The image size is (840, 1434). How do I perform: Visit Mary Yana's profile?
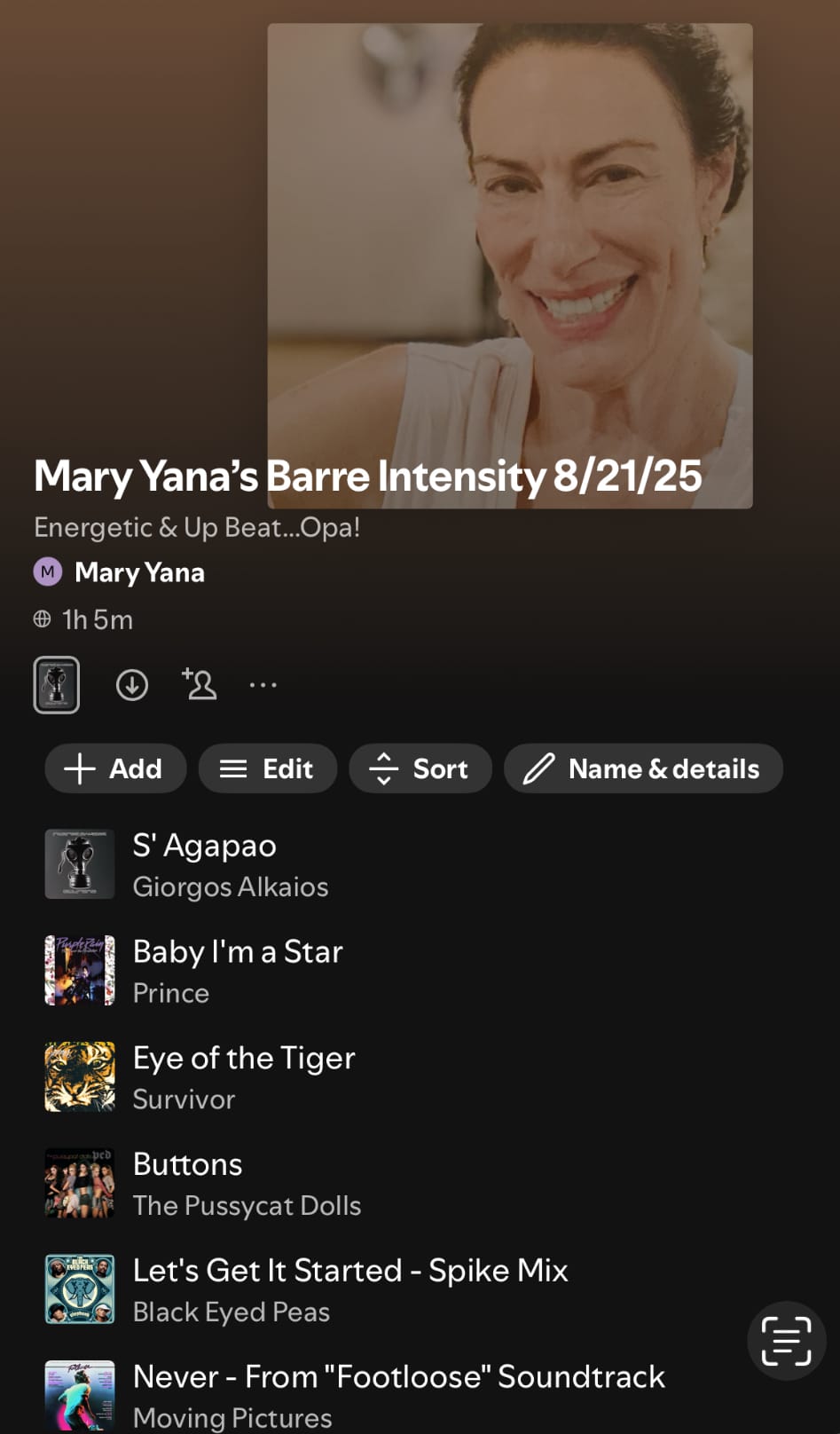tap(139, 573)
